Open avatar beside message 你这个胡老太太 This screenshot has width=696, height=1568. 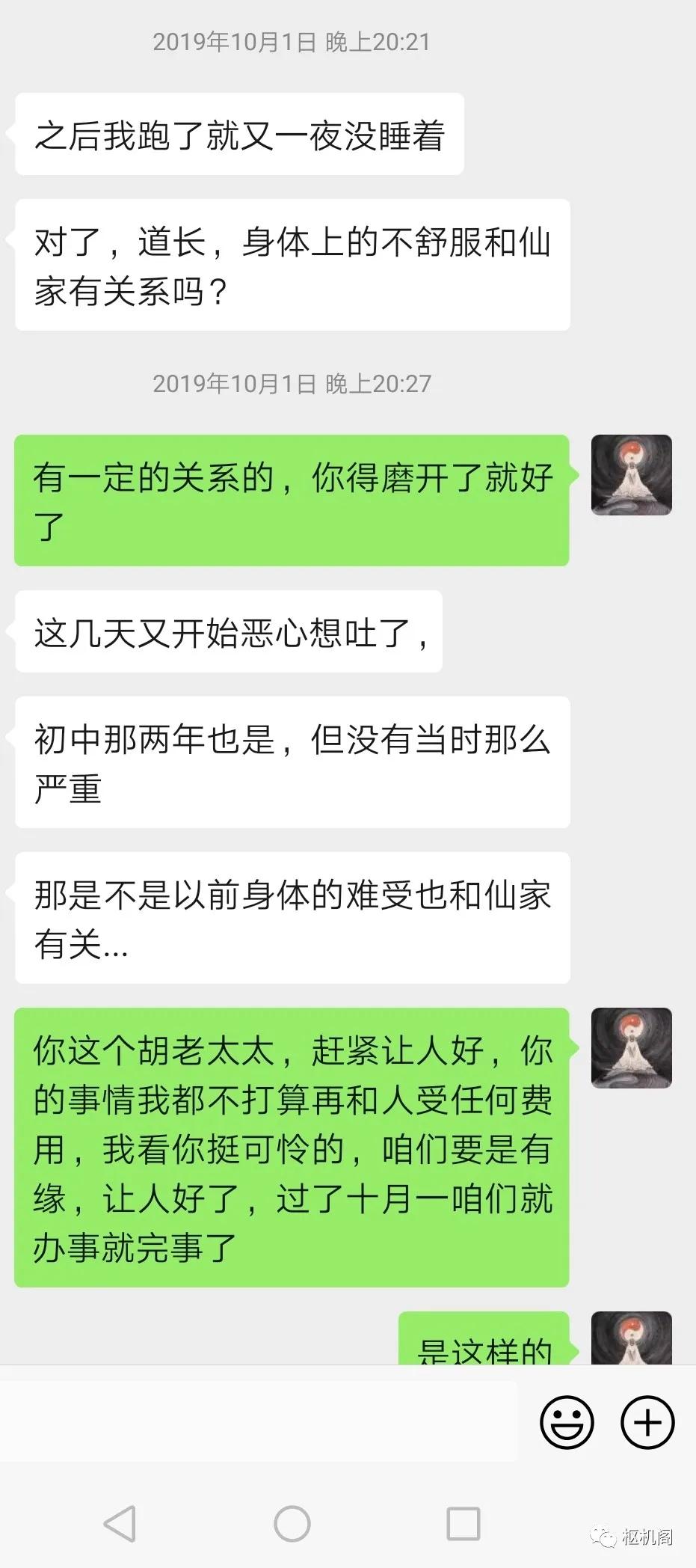(x=632, y=1048)
